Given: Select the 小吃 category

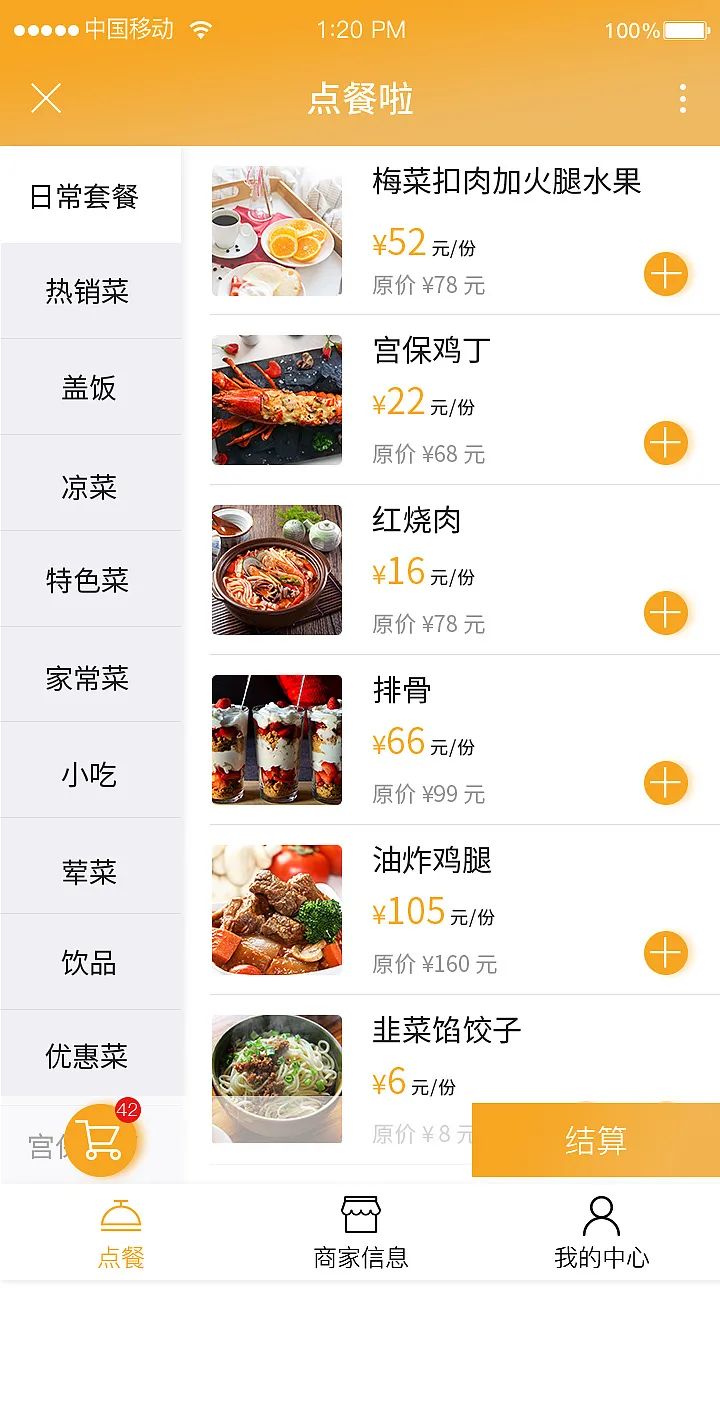Looking at the screenshot, I should 88,774.
